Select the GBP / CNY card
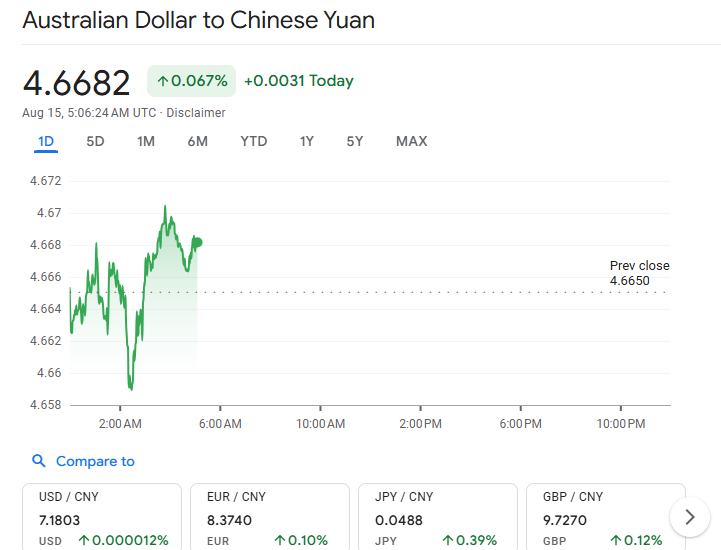The height and width of the screenshot is (550, 721). pyautogui.click(x=604, y=517)
